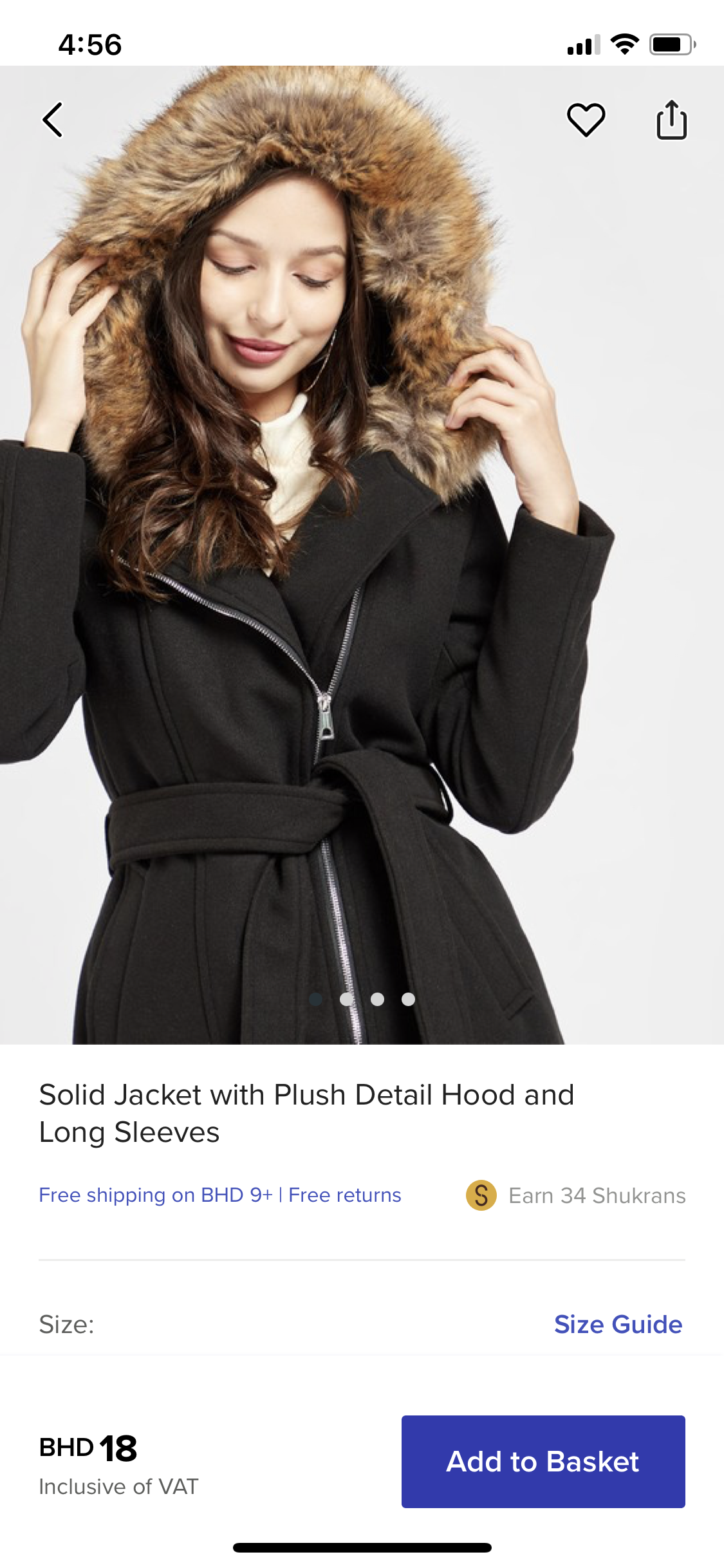
Task: Share this jacket product page
Action: coord(671,120)
